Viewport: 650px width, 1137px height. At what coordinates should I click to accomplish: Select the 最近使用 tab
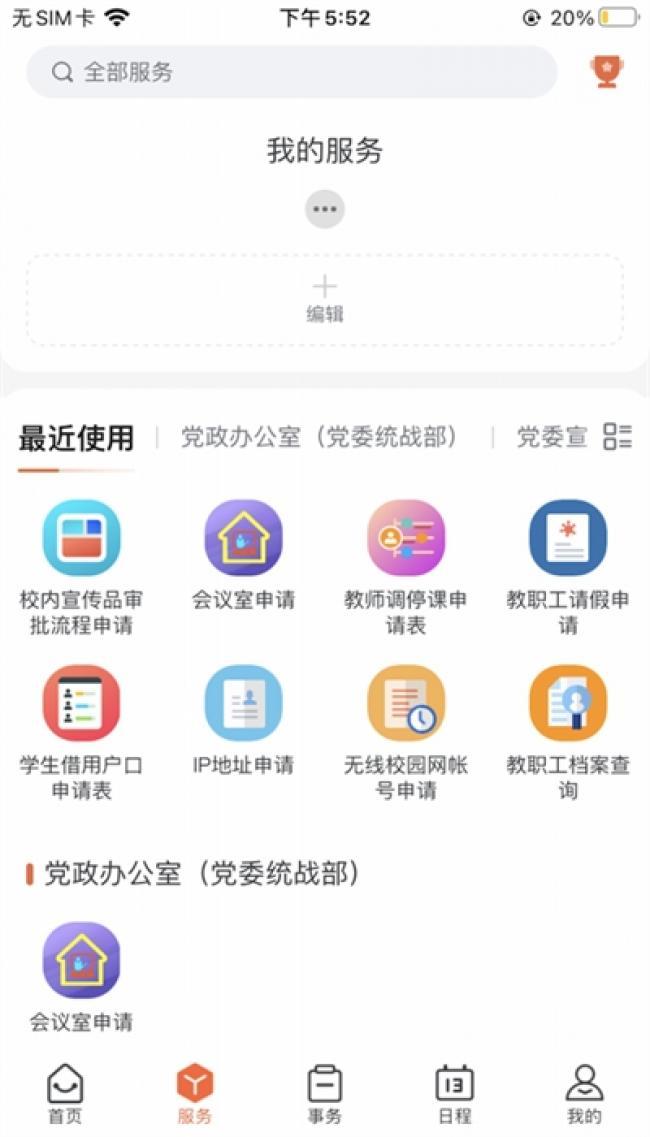coord(76,439)
